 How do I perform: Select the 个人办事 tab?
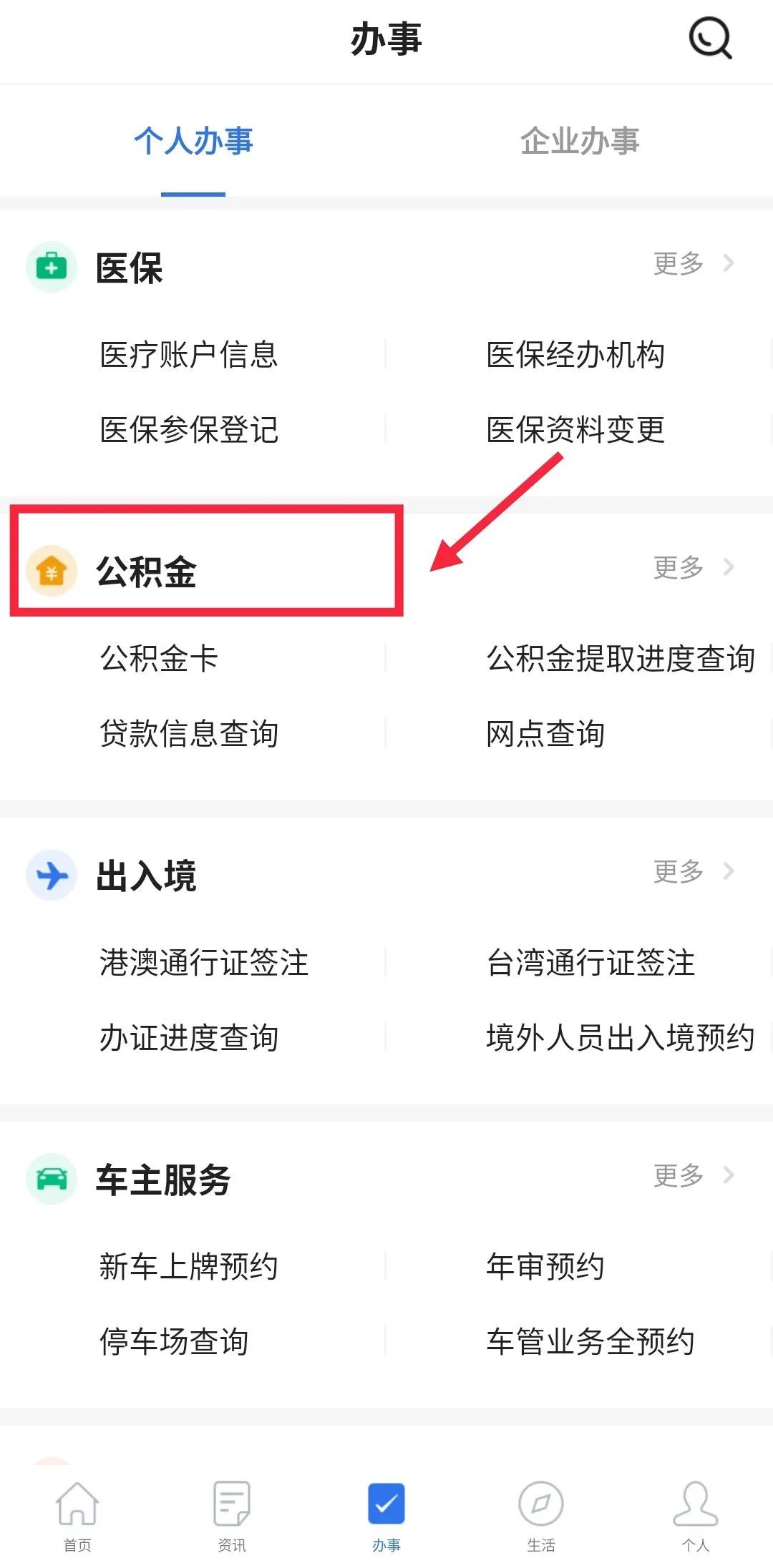(x=193, y=142)
